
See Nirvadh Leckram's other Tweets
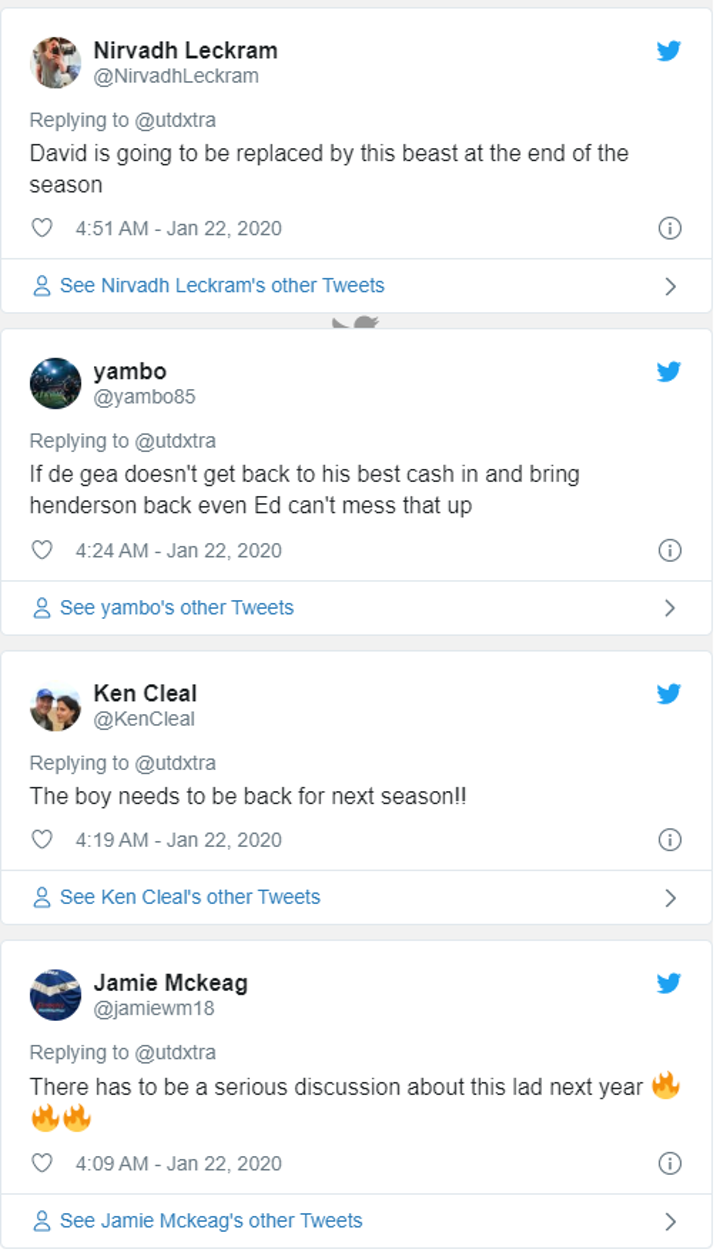[x=222, y=286]
